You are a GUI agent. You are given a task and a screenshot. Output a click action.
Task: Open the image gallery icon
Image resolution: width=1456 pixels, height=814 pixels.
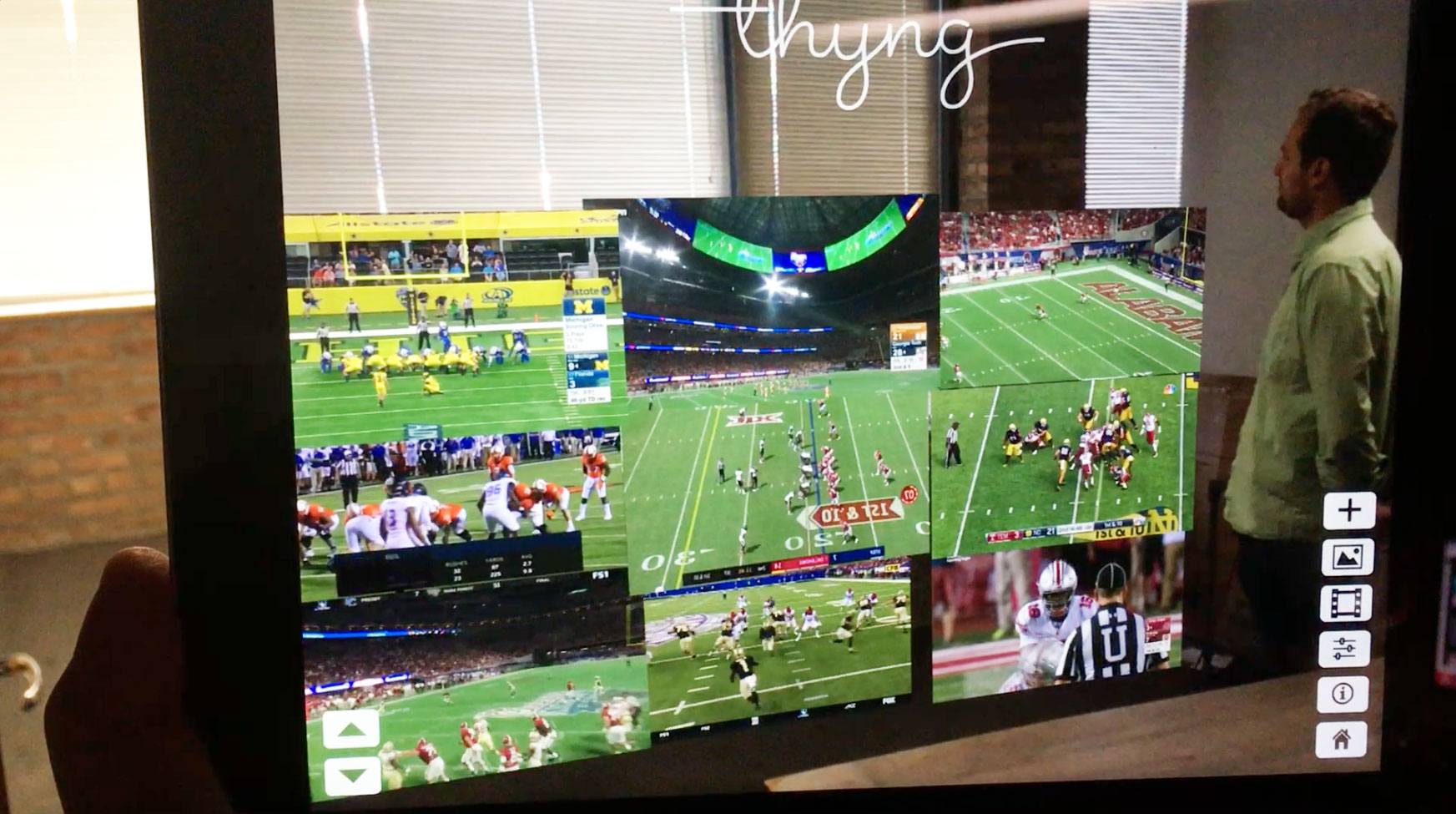(1348, 557)
